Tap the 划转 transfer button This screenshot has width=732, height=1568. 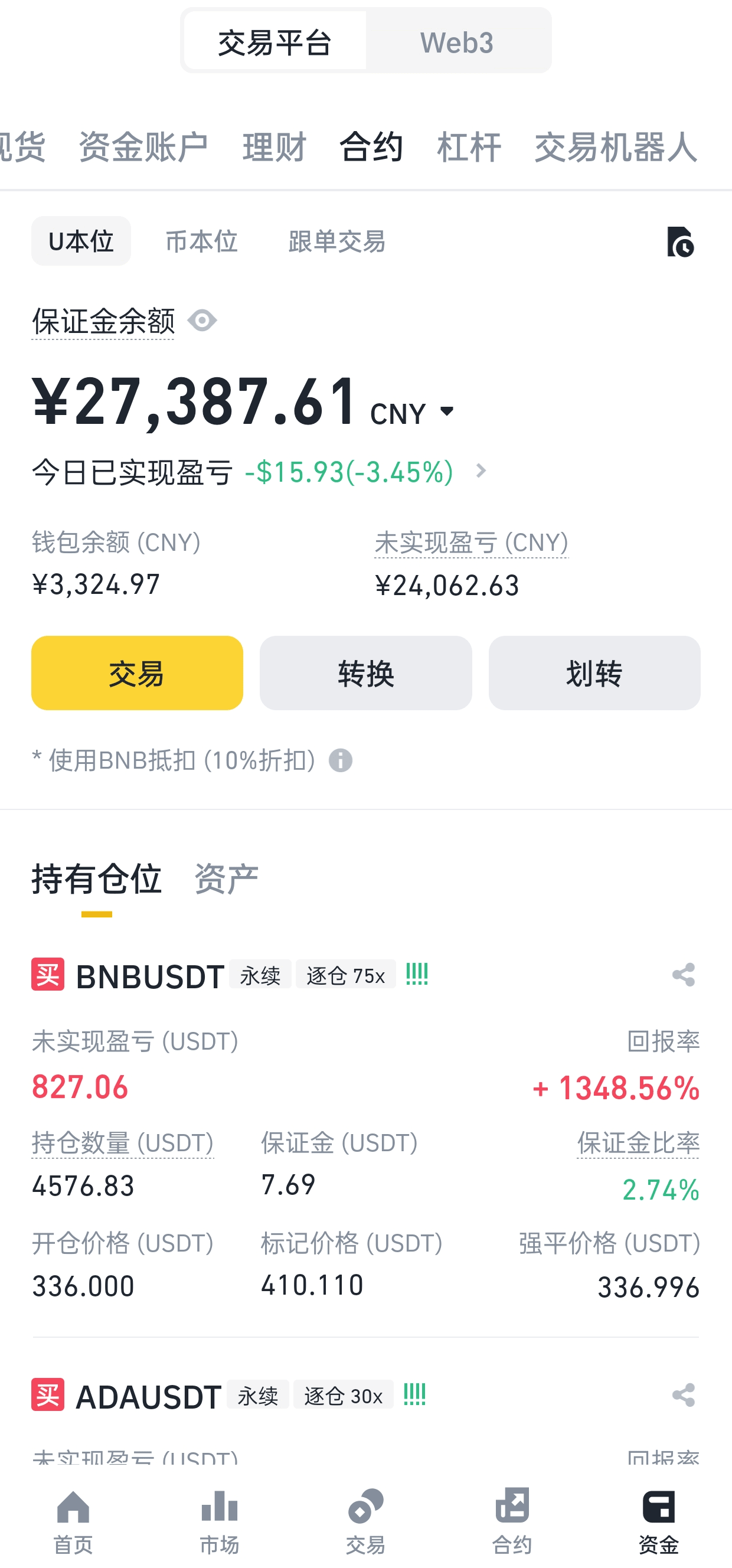coord(594,673)
